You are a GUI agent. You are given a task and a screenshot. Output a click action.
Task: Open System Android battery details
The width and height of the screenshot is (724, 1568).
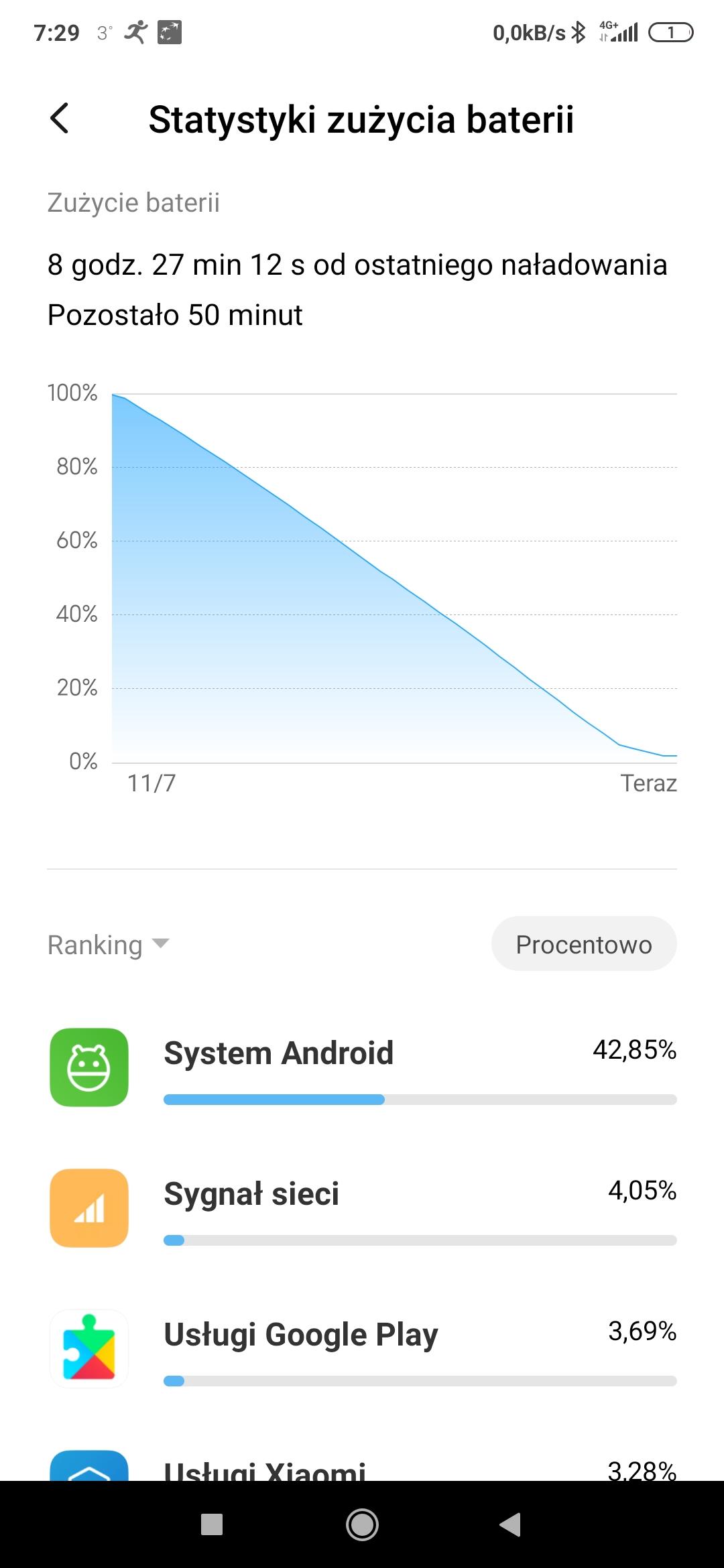[362, 1067]
